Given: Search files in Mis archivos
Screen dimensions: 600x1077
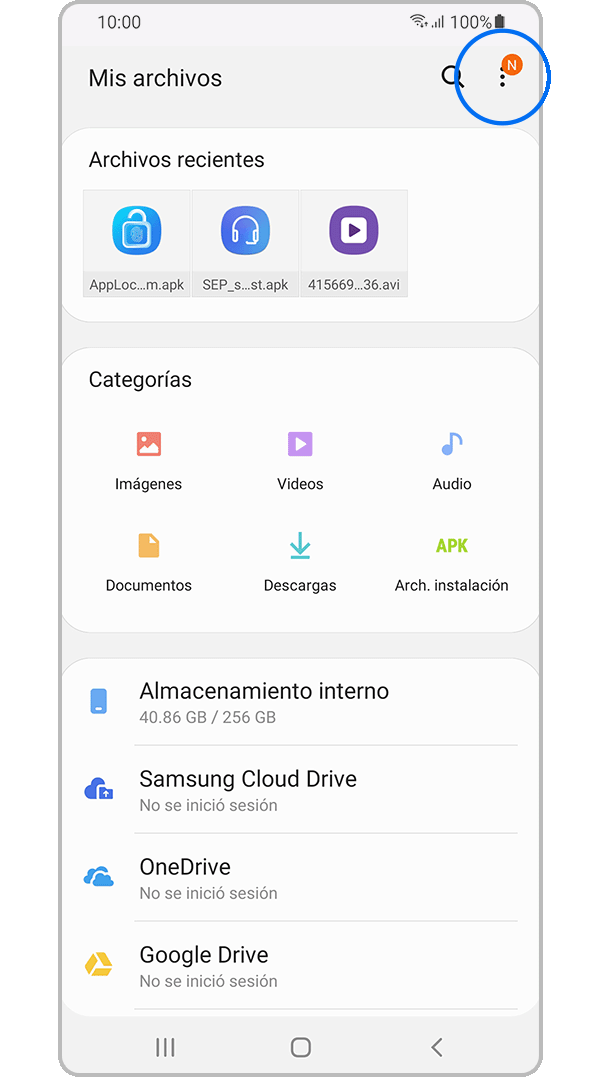Looking at the screenshot, I should point(453,77).
